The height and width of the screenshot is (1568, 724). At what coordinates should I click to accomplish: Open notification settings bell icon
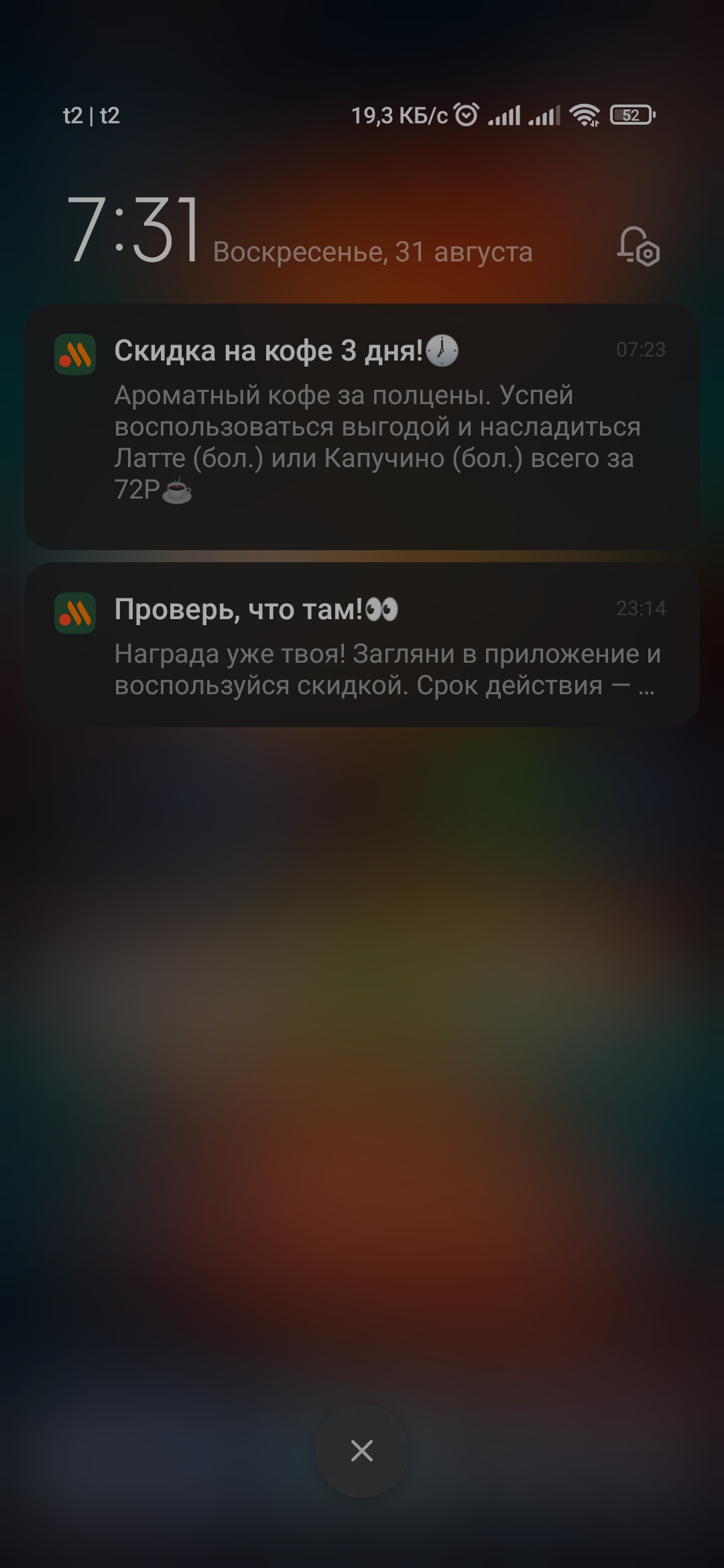638,247
